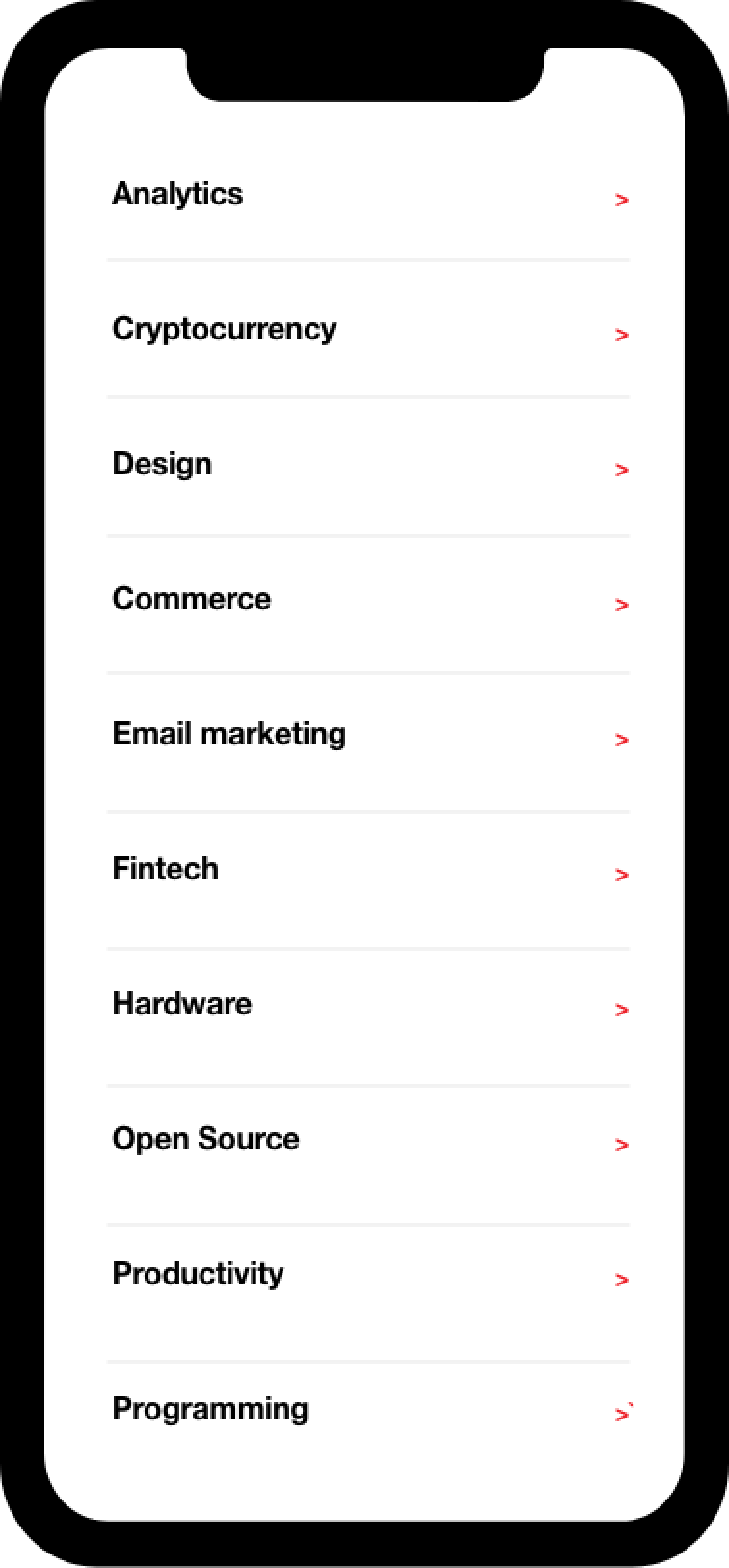Click the red arrow beside Productivity
This screenshot has width=729, height=1568.
click(x=621, y=1279)
